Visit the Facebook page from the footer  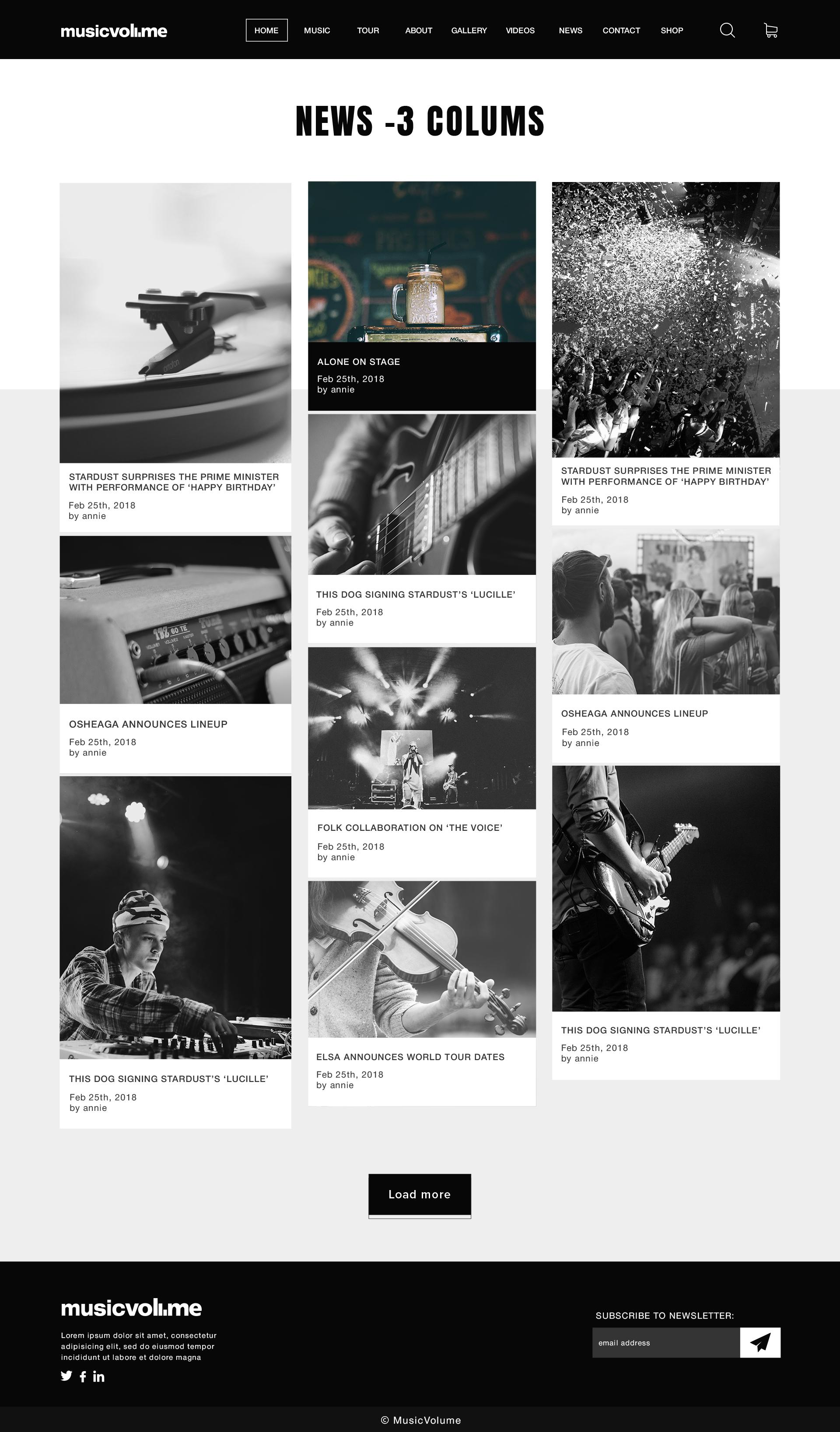83,1376
